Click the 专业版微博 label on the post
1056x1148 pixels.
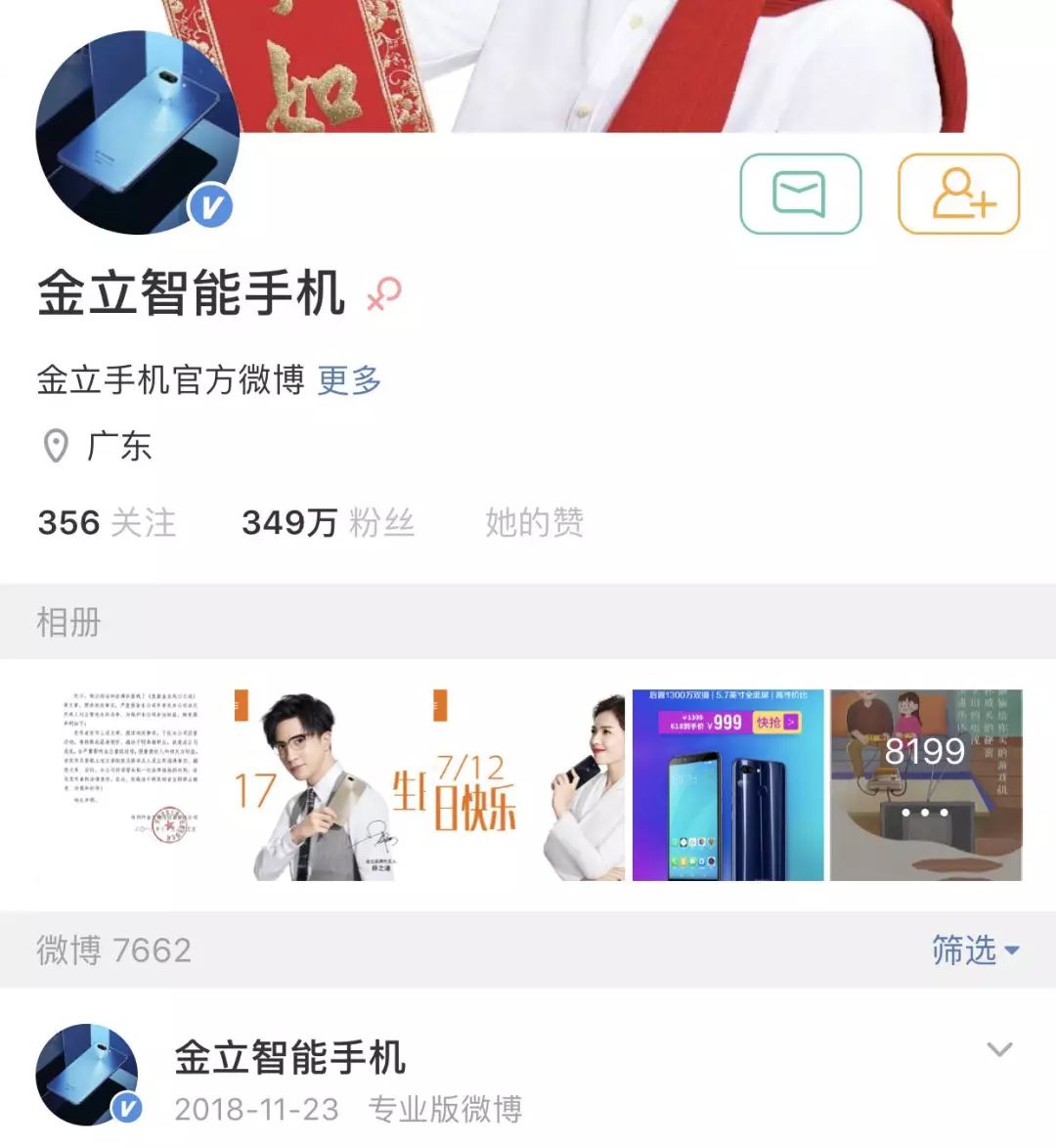[446, 1110]
